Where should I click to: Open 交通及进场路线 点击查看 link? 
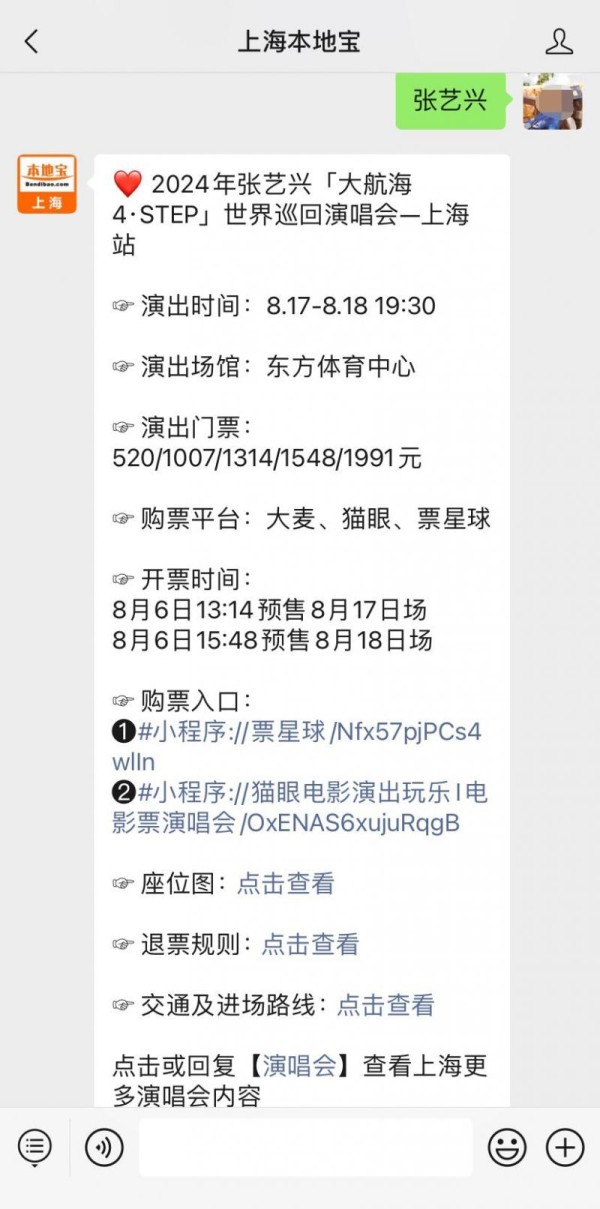click(x=385, y=1005)
